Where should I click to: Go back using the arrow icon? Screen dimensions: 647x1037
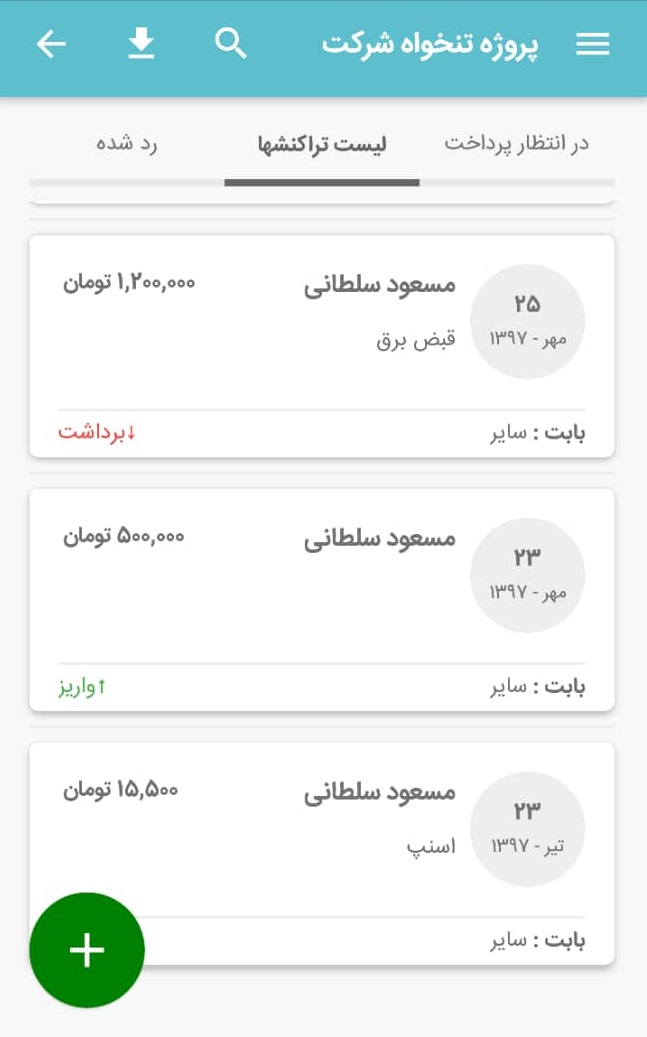tap(51, 44)
